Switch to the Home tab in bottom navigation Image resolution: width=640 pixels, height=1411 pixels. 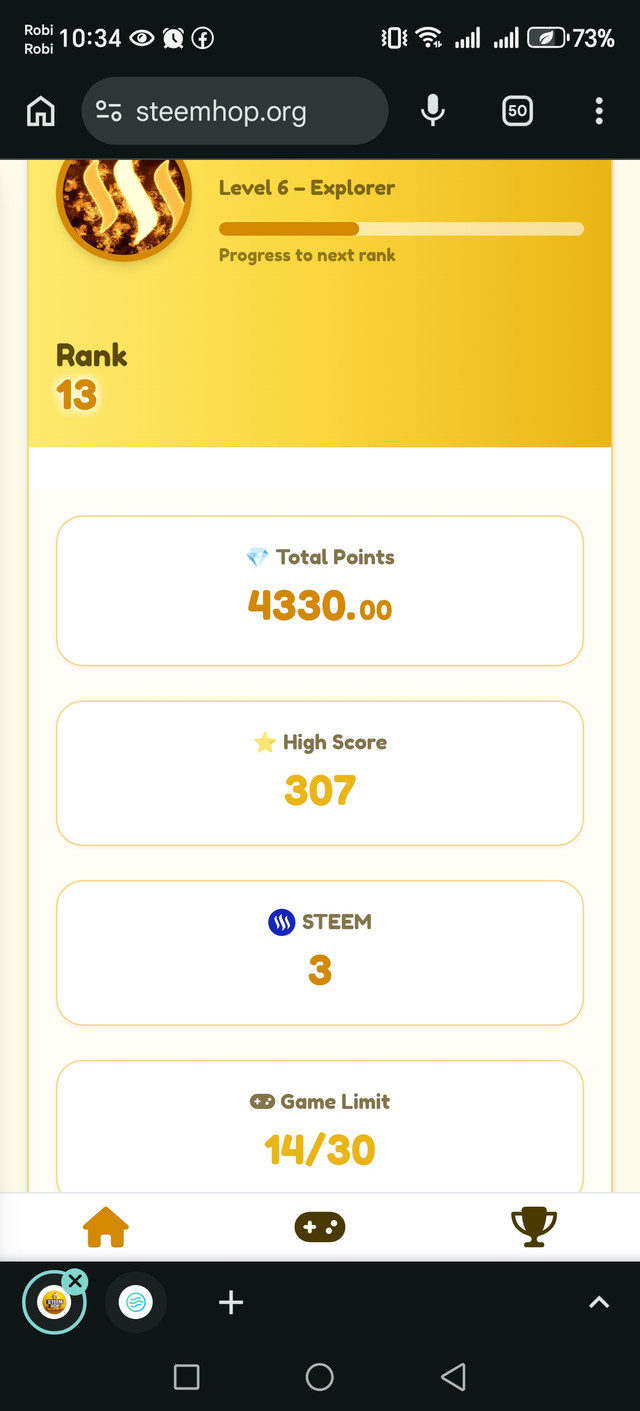click(106, 1226)
